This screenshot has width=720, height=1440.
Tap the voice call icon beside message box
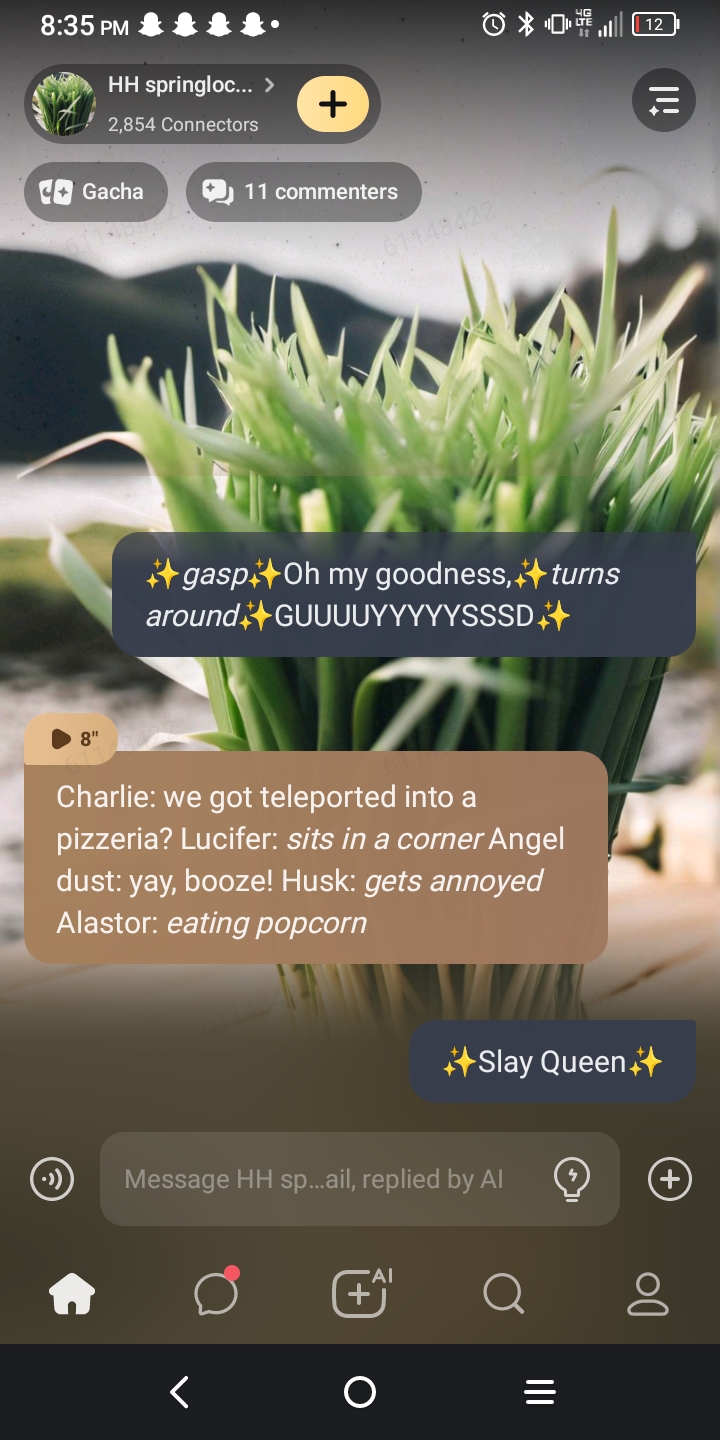click(x=52, y=1179)
